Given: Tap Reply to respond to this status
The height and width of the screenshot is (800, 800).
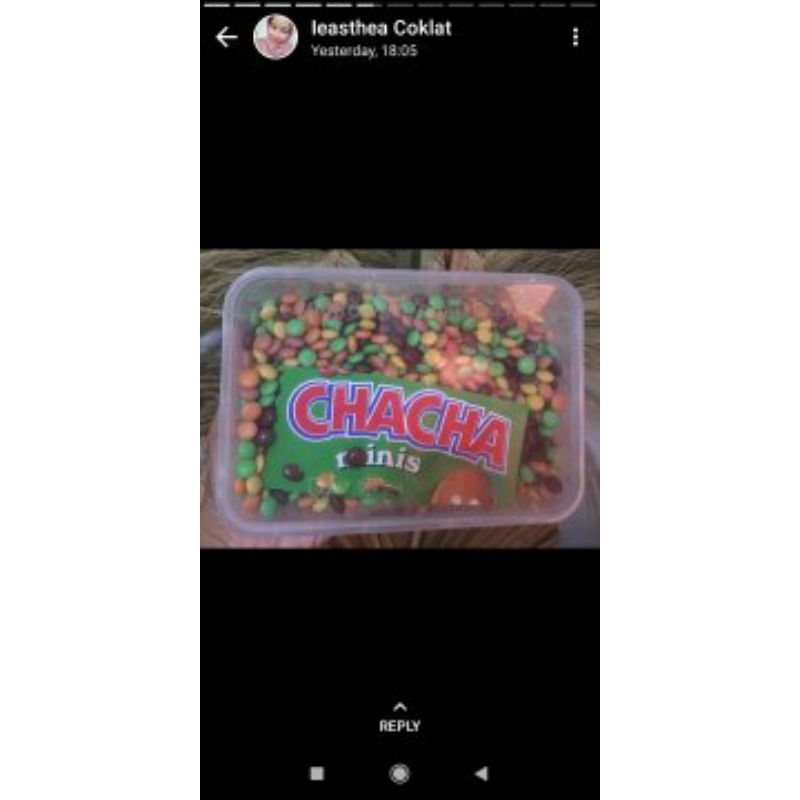Looking at the screenshot, I should point(399,718).
